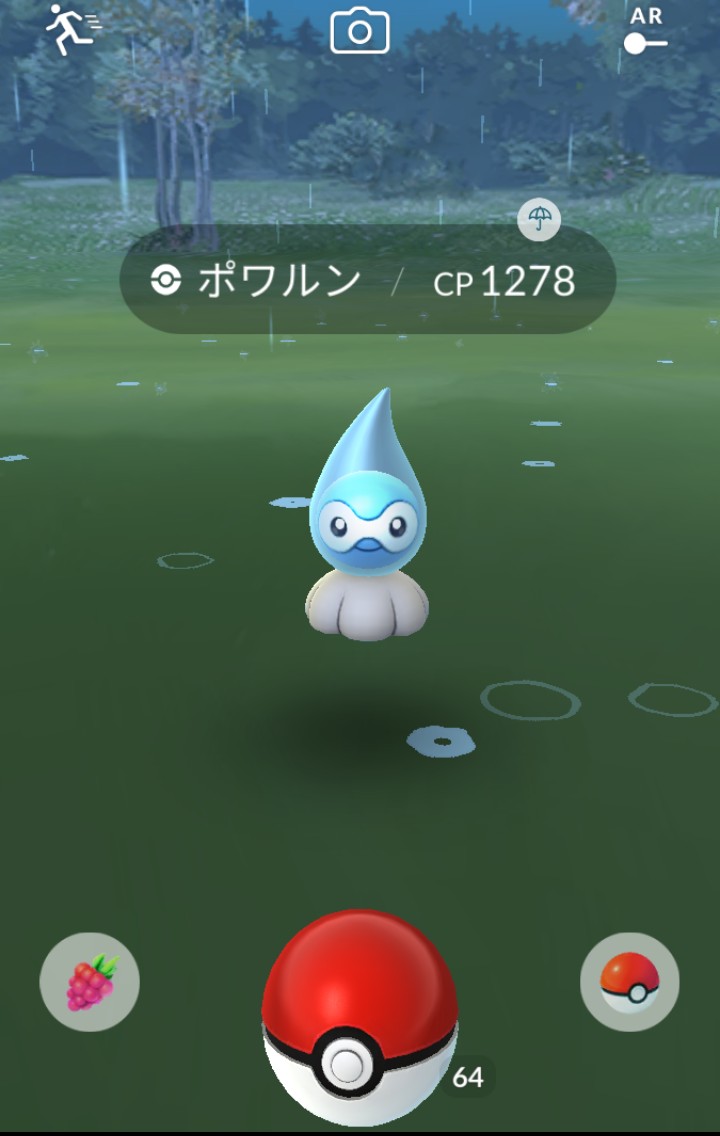720x1136 pixels.
Task: Open the berry selection button
Action: 90,982
